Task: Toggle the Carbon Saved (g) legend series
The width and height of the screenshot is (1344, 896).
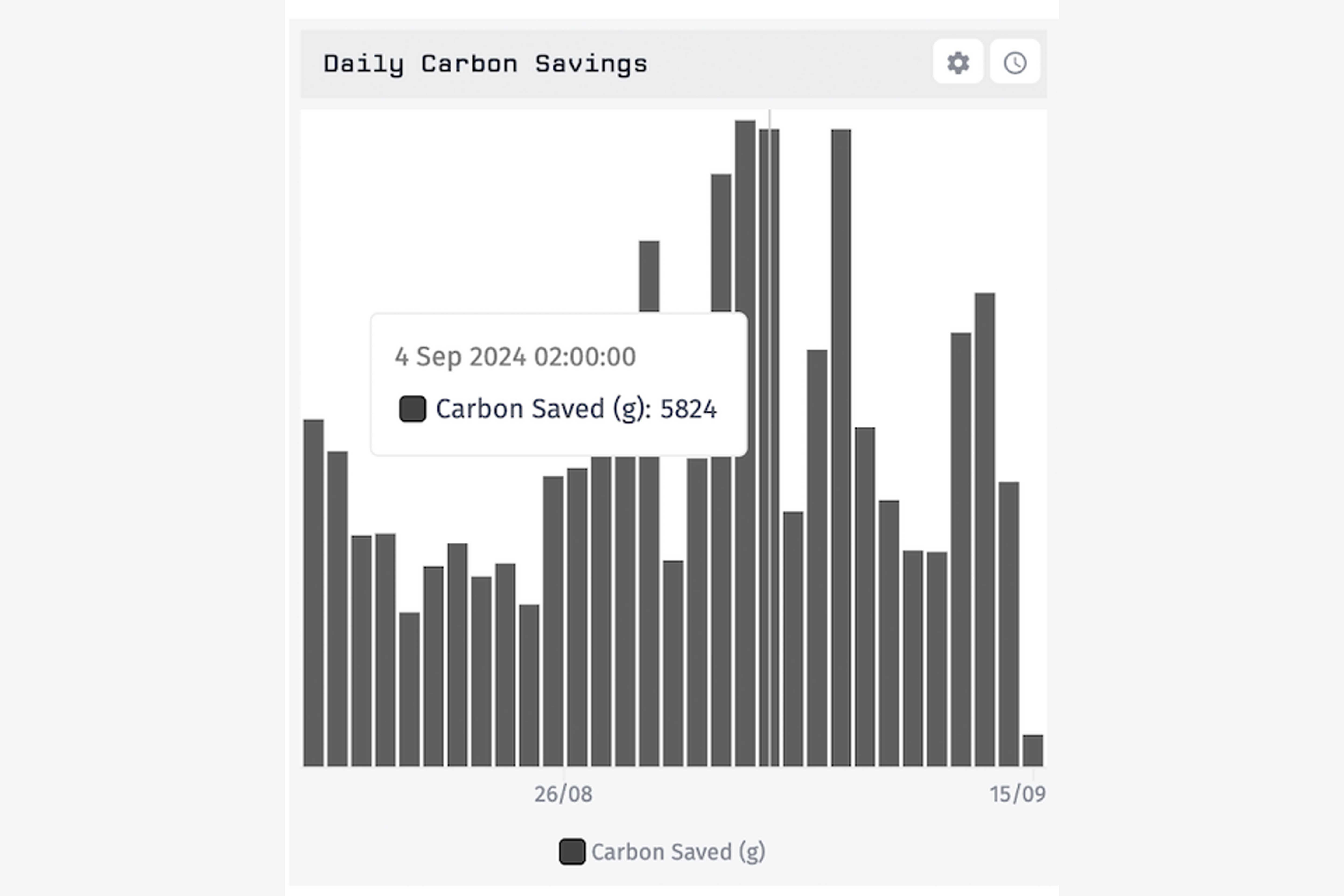Action: pyautogui.click(x=662, y=851)
